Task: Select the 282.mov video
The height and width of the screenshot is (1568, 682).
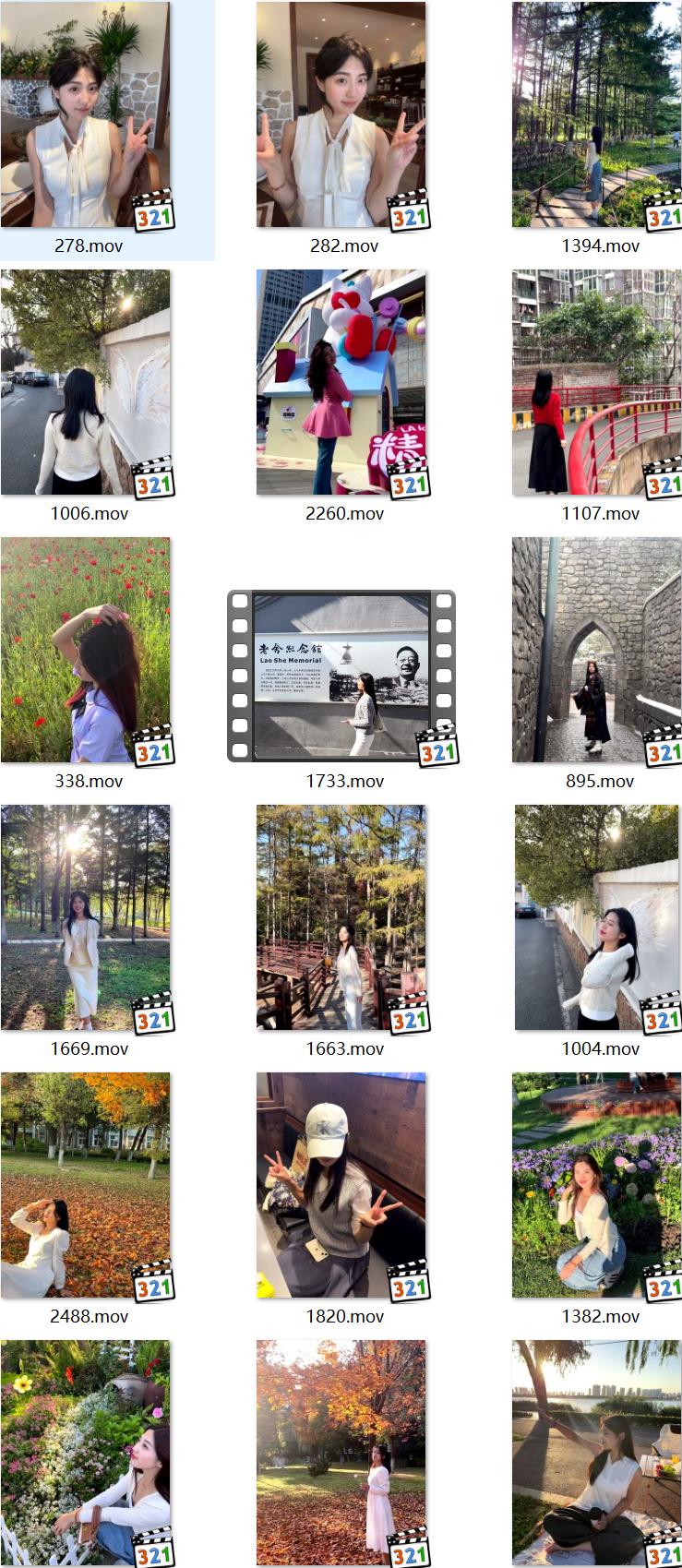Action: tap(341, 115)
